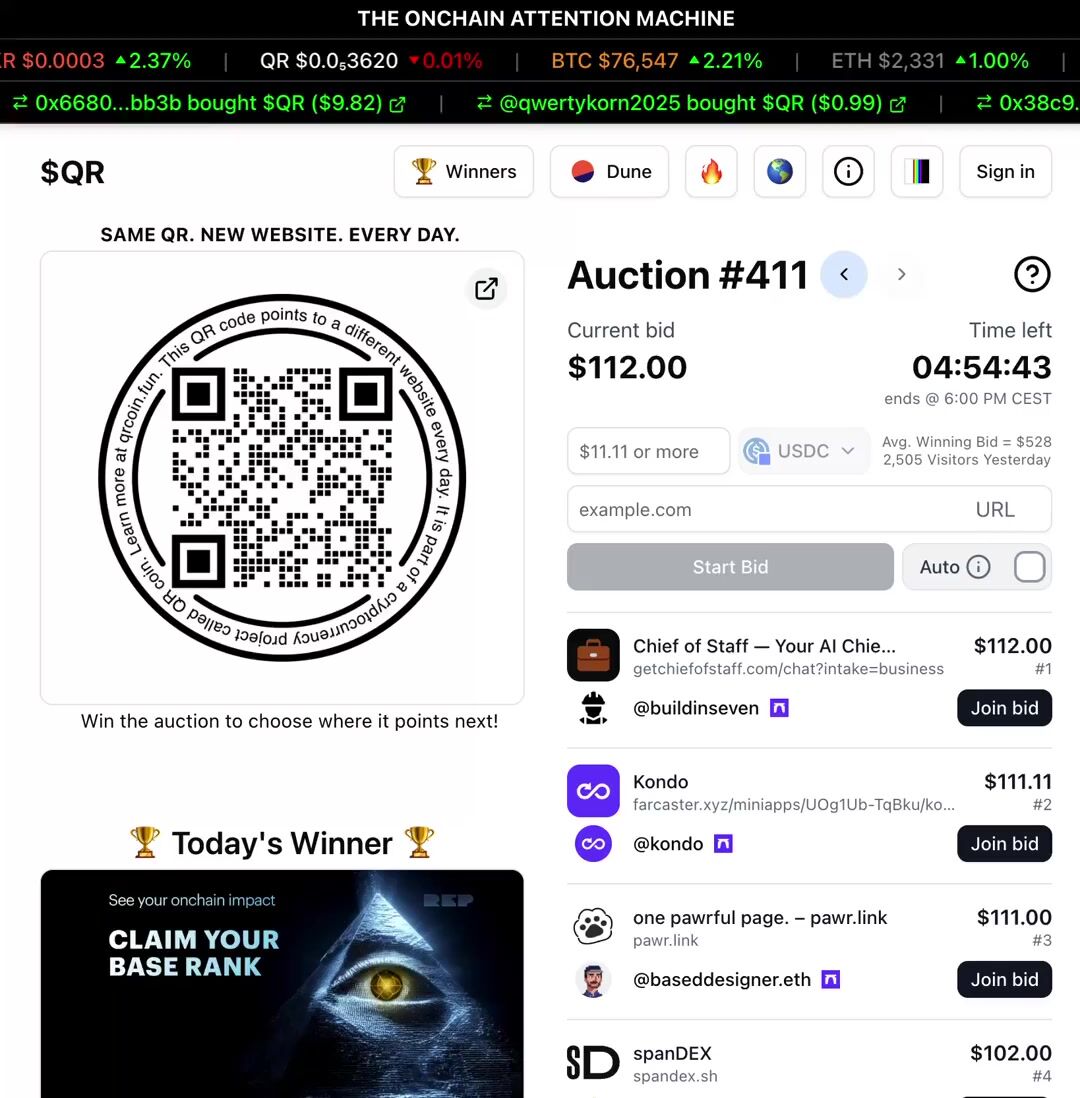Open the globe icon button
This screenshot has height=1098, width=1080.
[780, 172]
